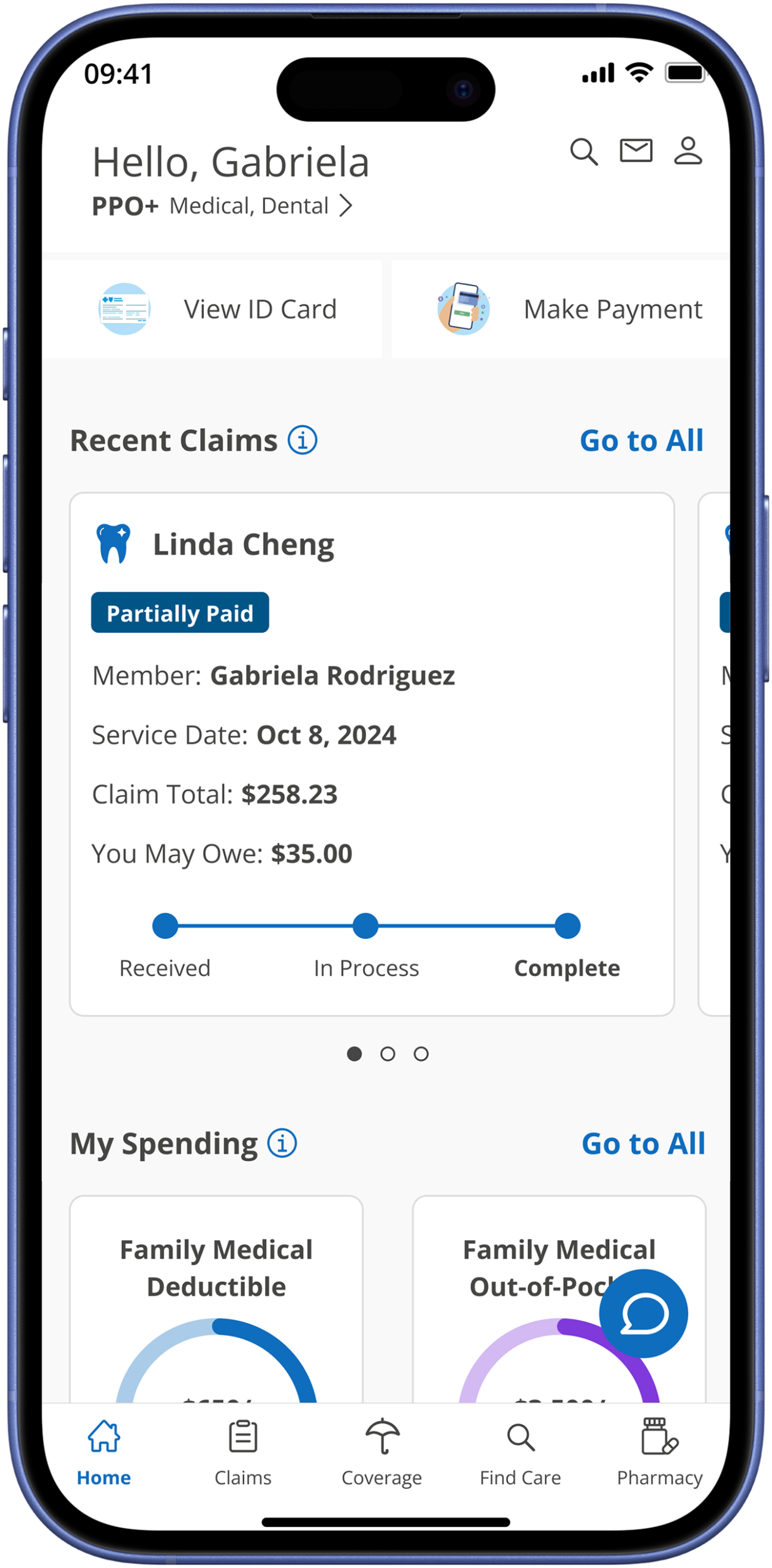Open the Pharmacy tab
The height and width of the screenshot is (1568, 772).
click(659, 1452)
